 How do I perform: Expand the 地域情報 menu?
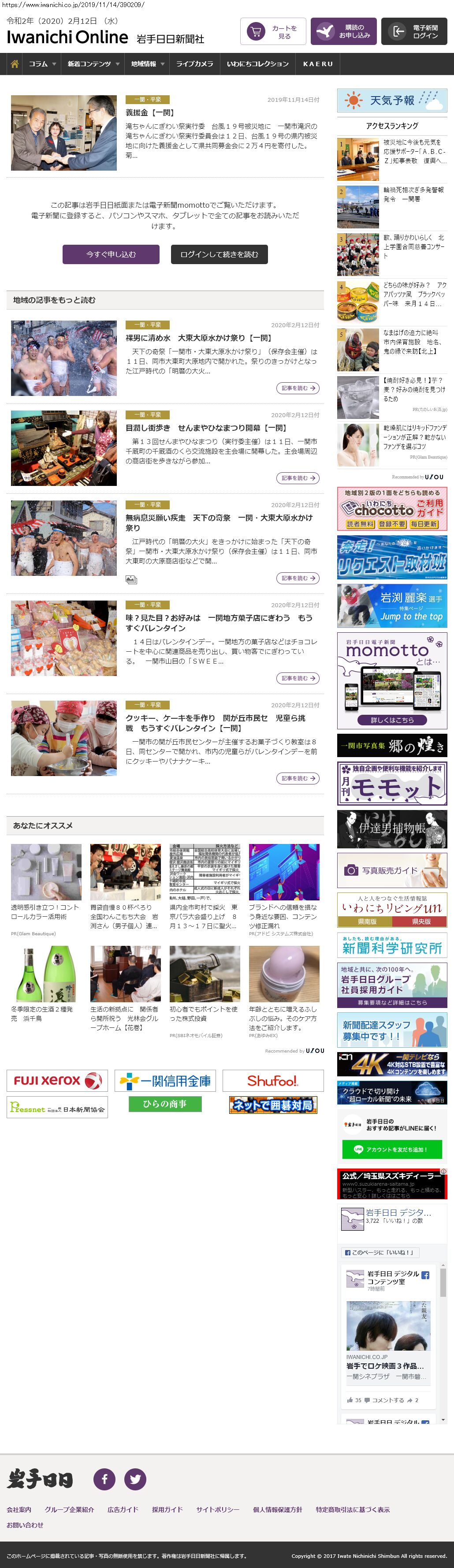(x=147, y=64)
